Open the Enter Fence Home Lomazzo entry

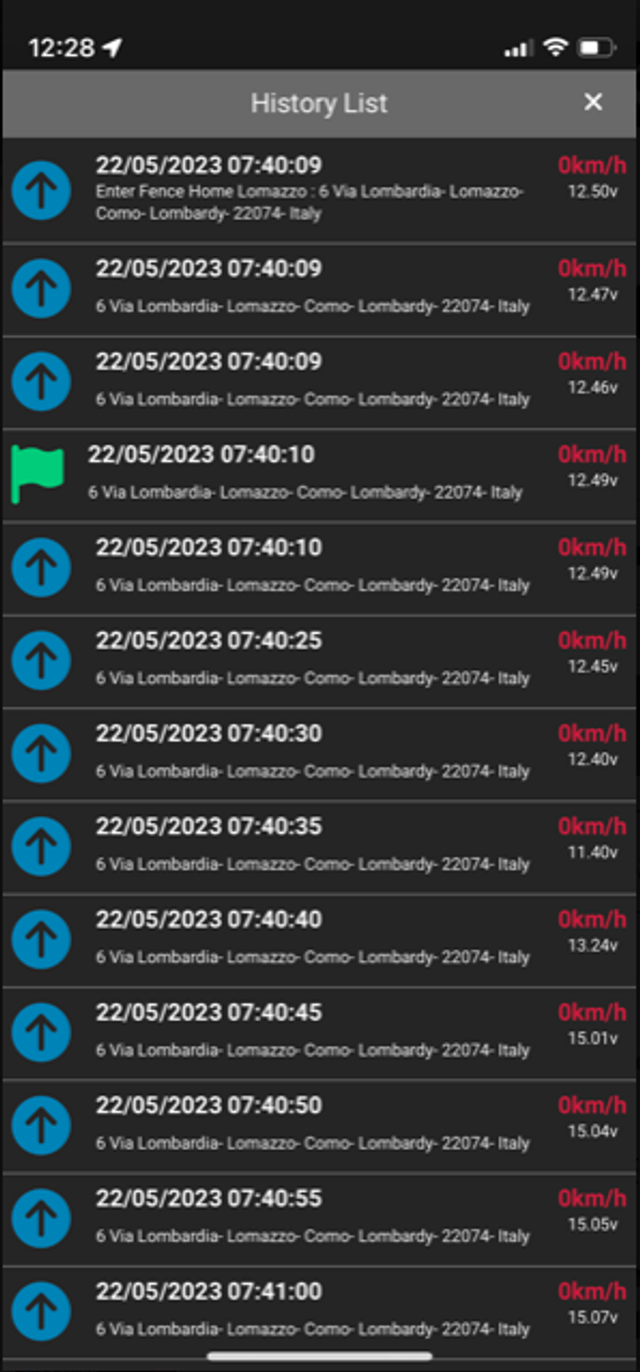320,190
